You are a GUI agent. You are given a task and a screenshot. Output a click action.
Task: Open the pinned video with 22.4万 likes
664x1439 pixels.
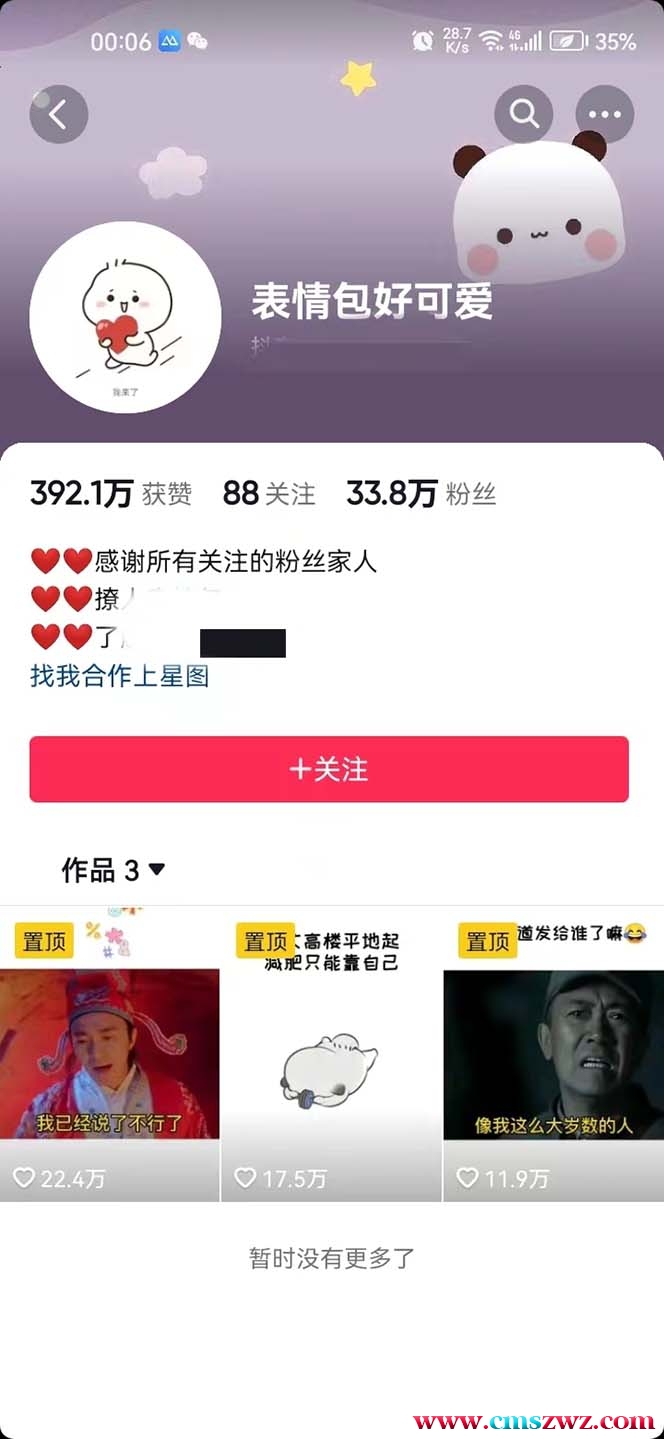(x=110, y=1055)
